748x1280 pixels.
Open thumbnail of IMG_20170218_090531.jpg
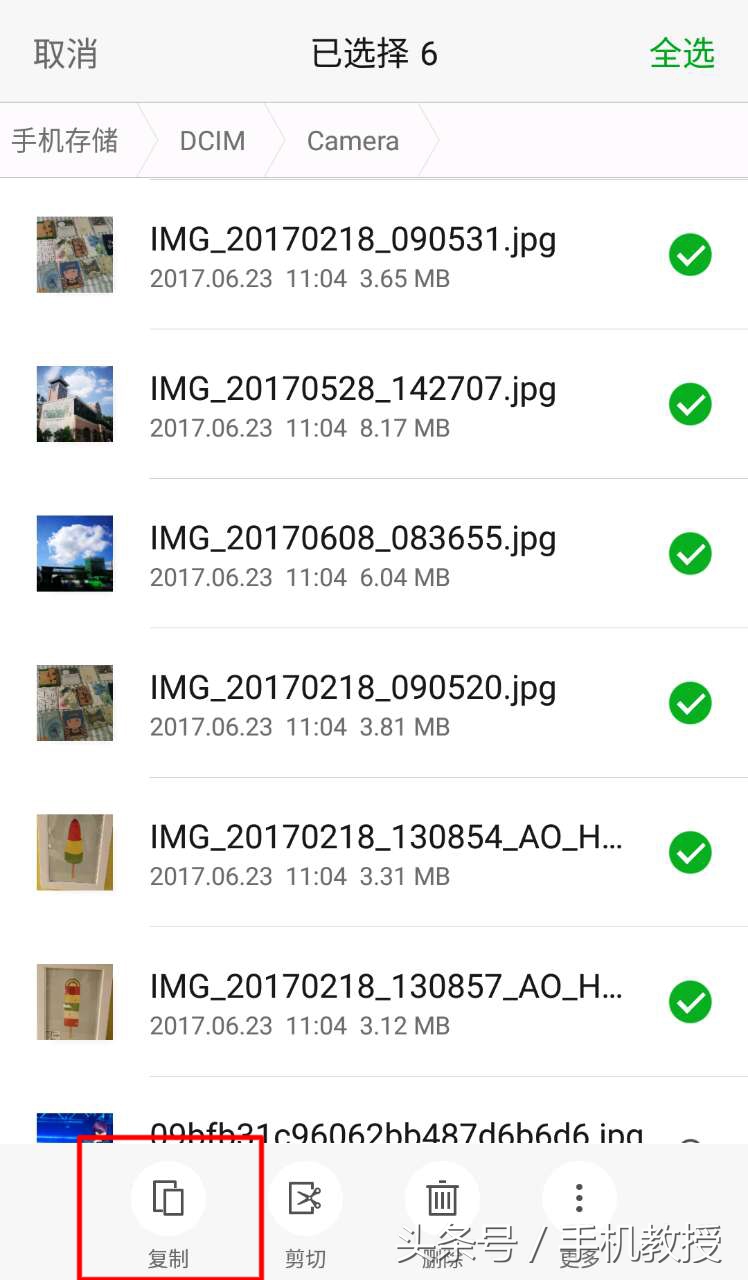point(74,255)
